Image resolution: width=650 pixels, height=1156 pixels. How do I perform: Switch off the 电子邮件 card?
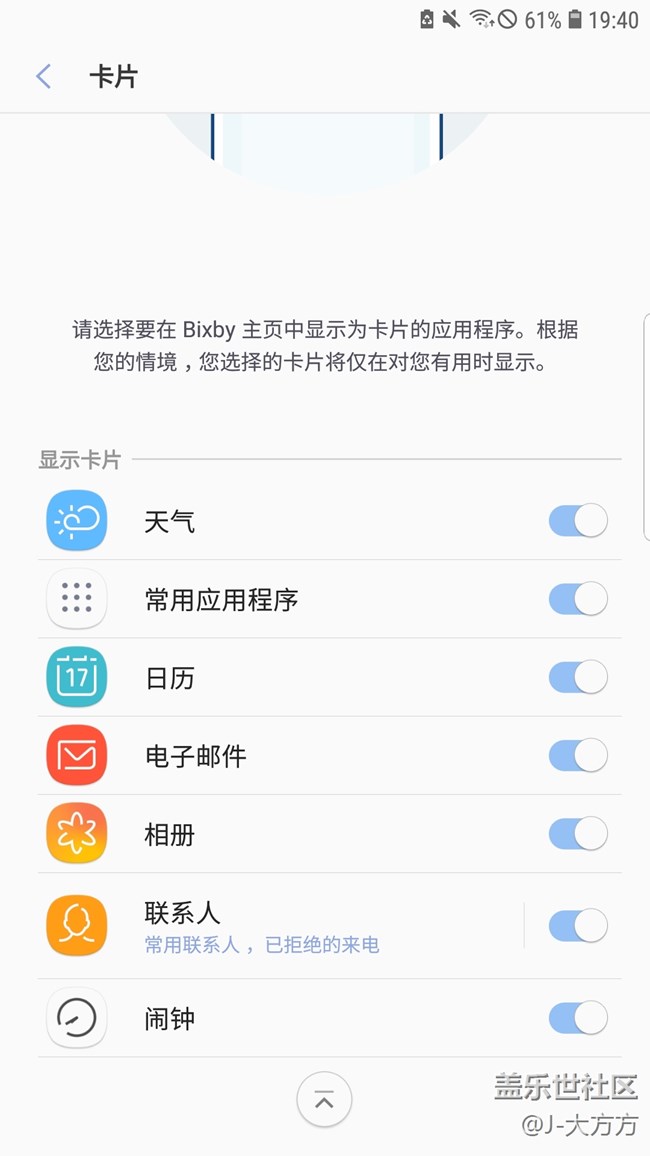point(579,755)
